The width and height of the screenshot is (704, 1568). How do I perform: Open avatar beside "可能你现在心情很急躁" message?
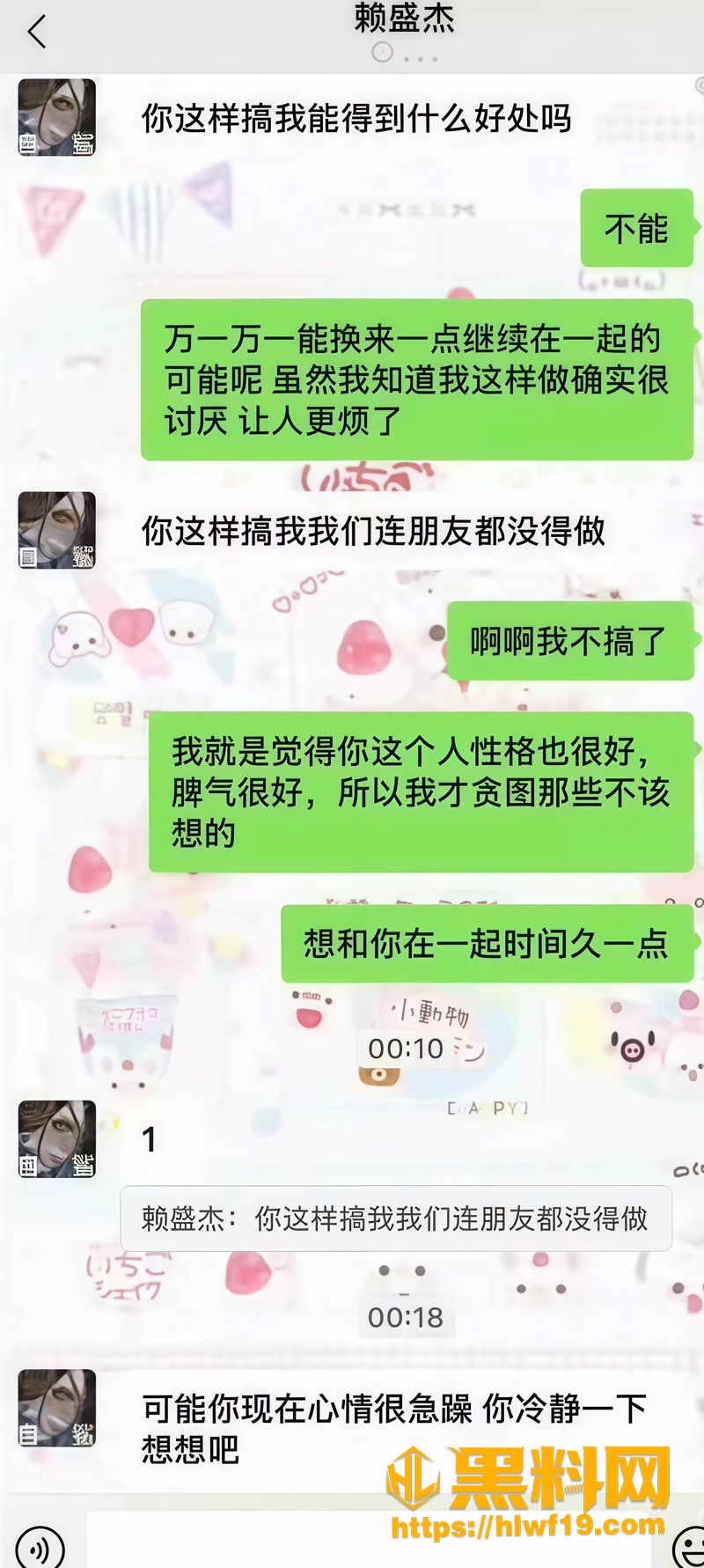point(57,1409)
